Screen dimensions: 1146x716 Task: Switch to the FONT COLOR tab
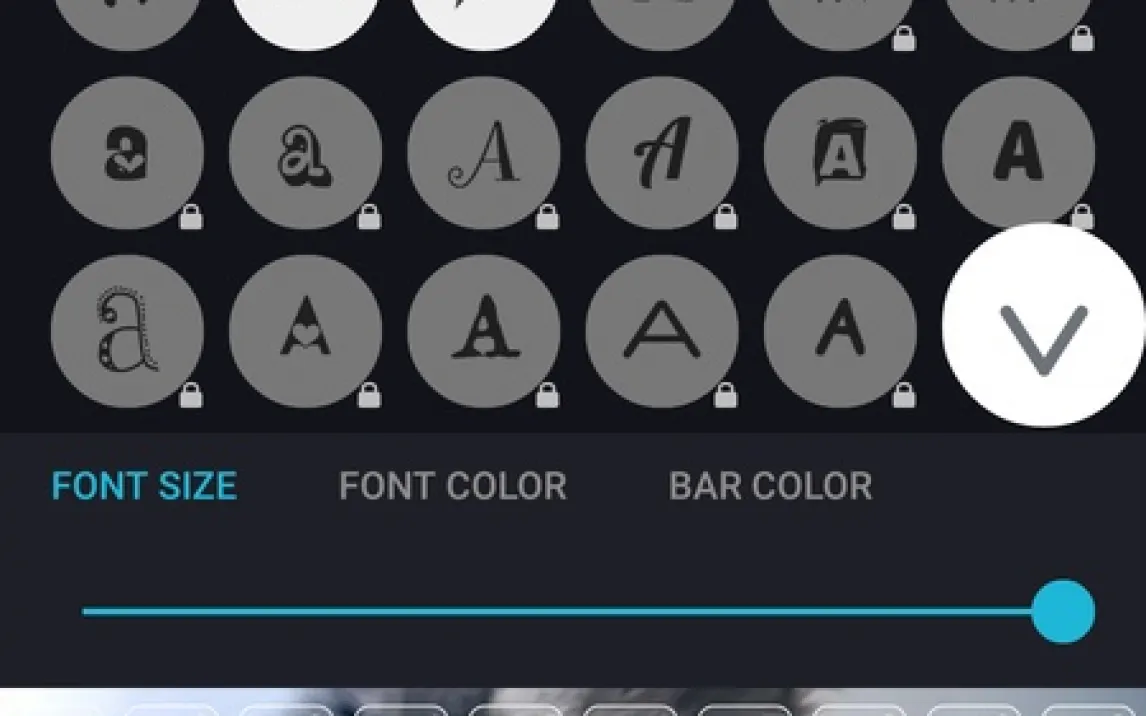pyautogui.click(x=452, y=486)
